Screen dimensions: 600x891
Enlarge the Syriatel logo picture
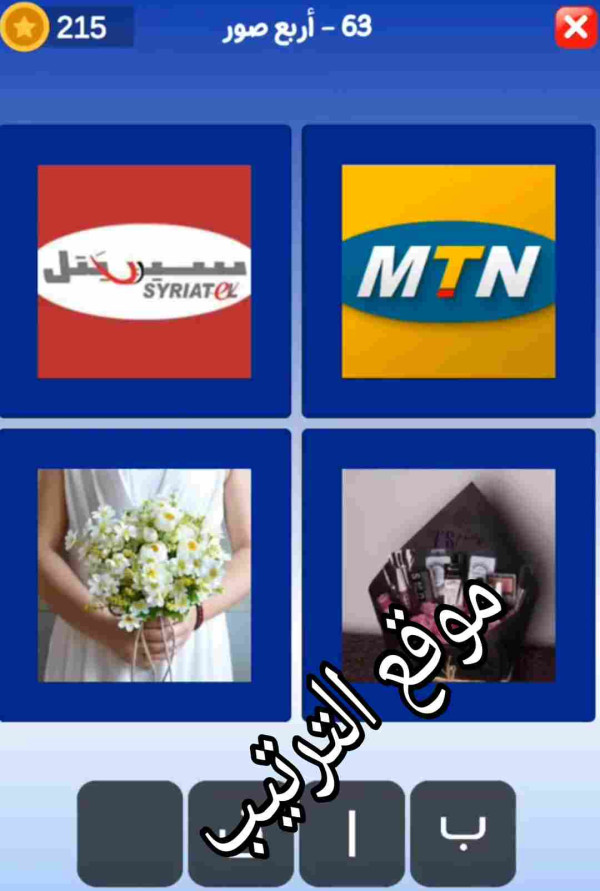[145, 271]
